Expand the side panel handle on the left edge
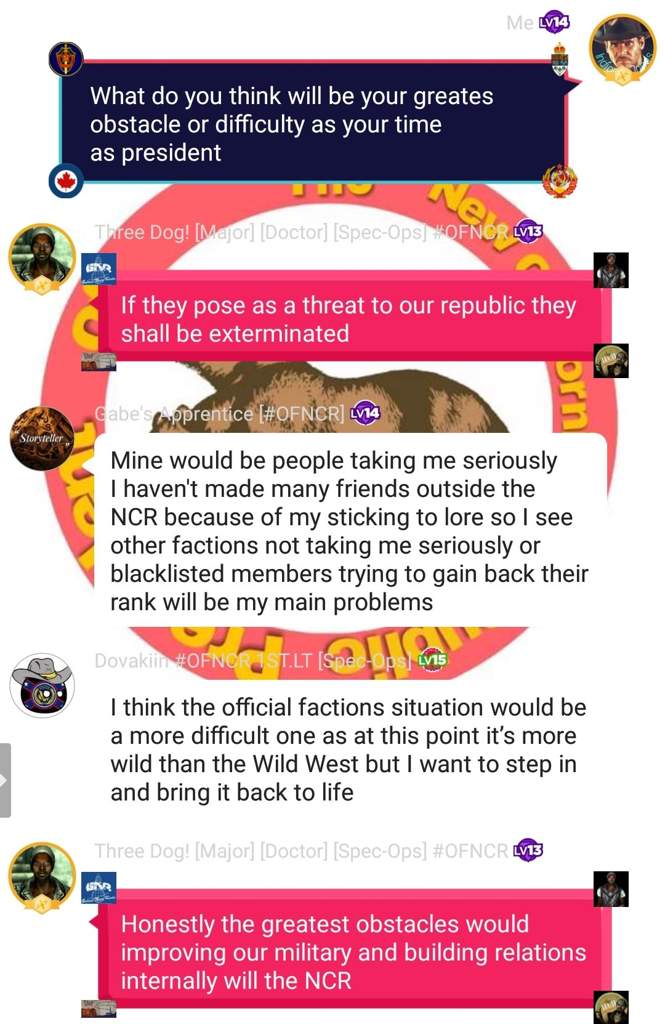665x1024 pixels. [5, 779]
